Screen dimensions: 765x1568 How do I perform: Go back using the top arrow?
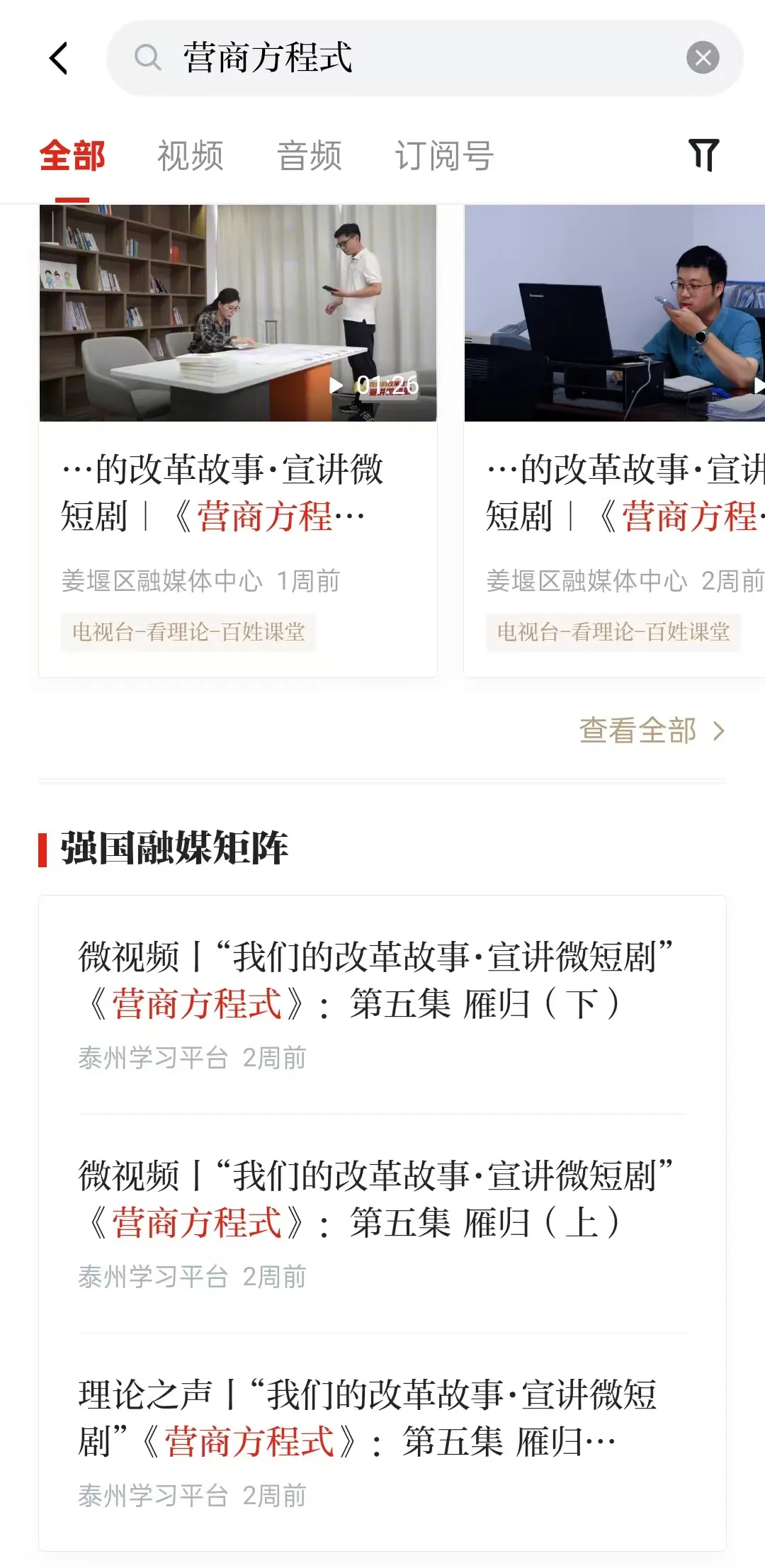(x=59, y=58)
